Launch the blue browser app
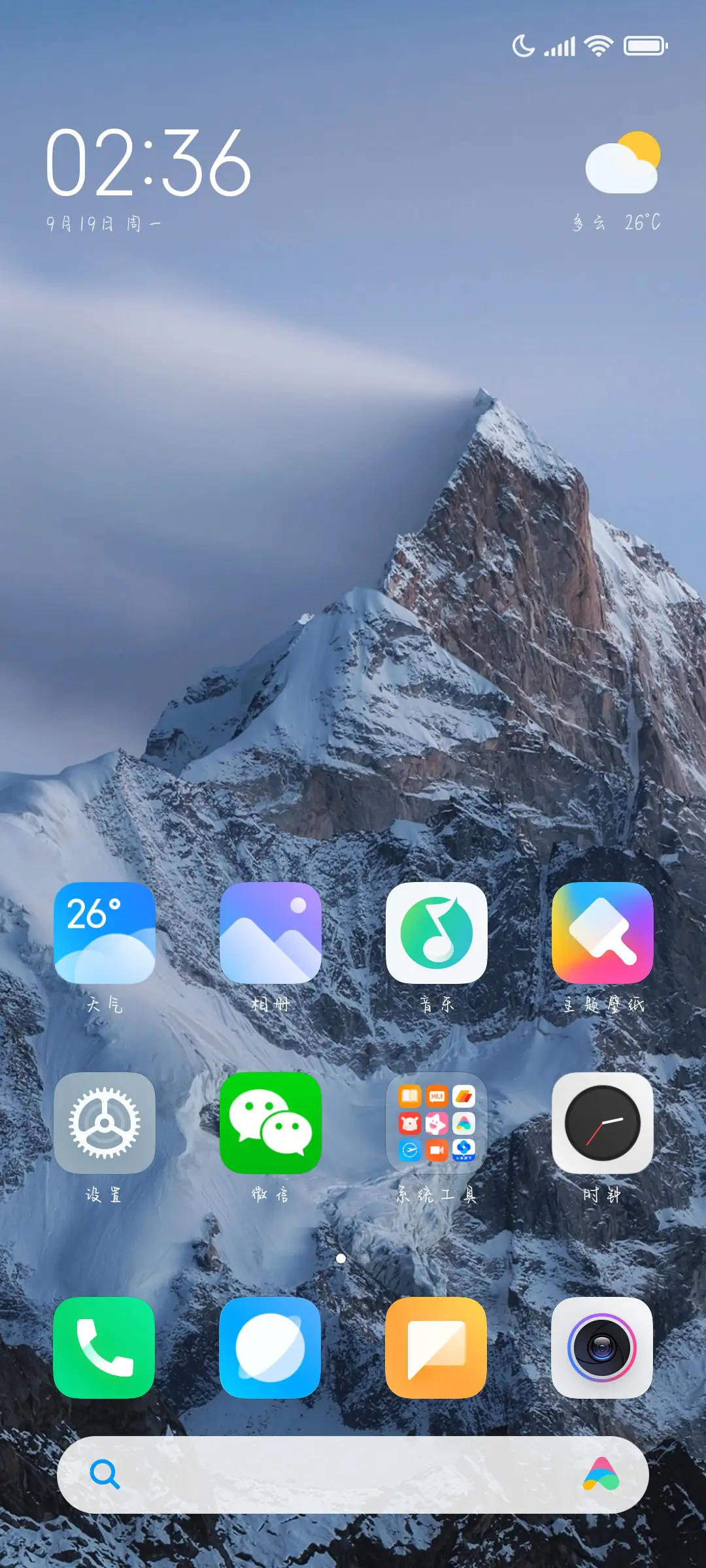706x1568 pixels. 271,1347
